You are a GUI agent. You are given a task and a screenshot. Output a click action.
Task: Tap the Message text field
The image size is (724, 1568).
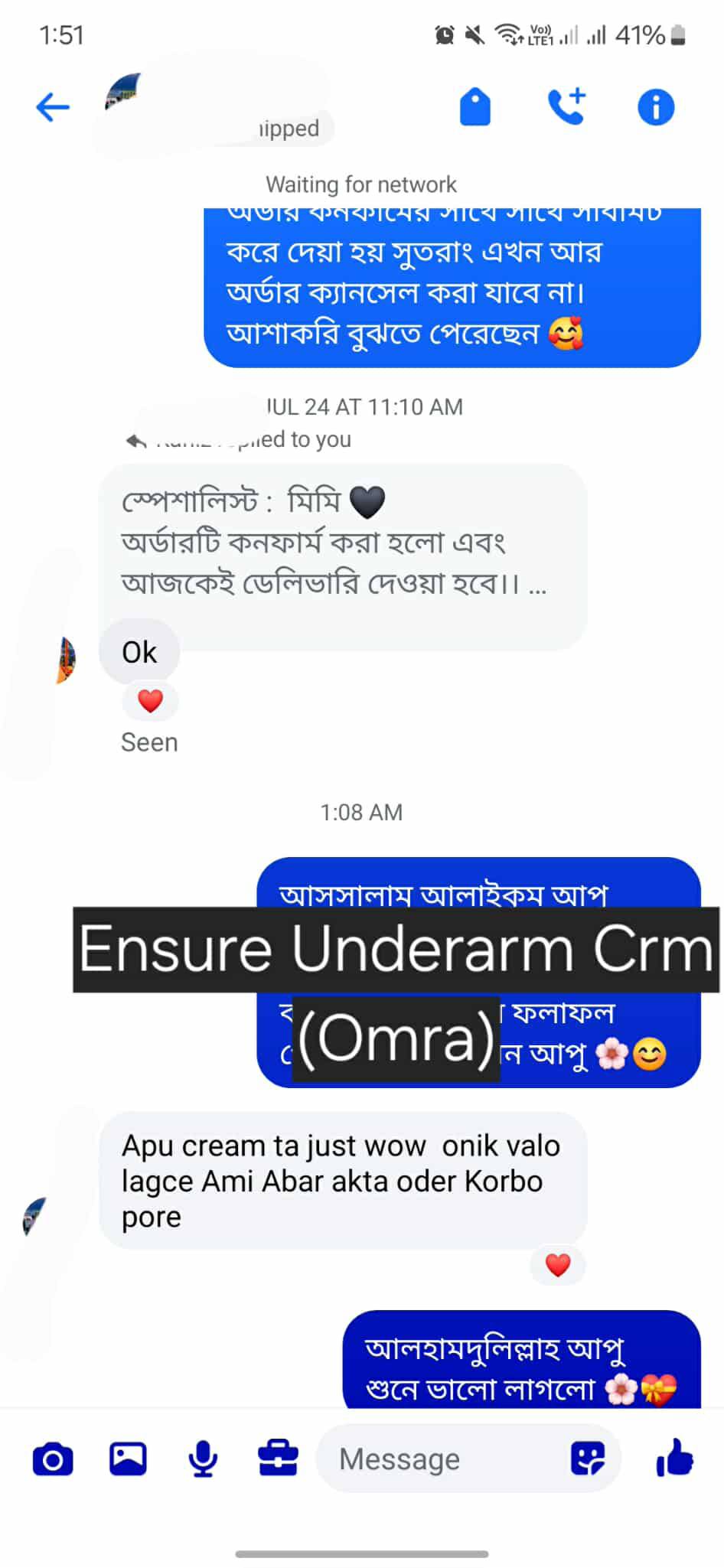point(444,1459)
